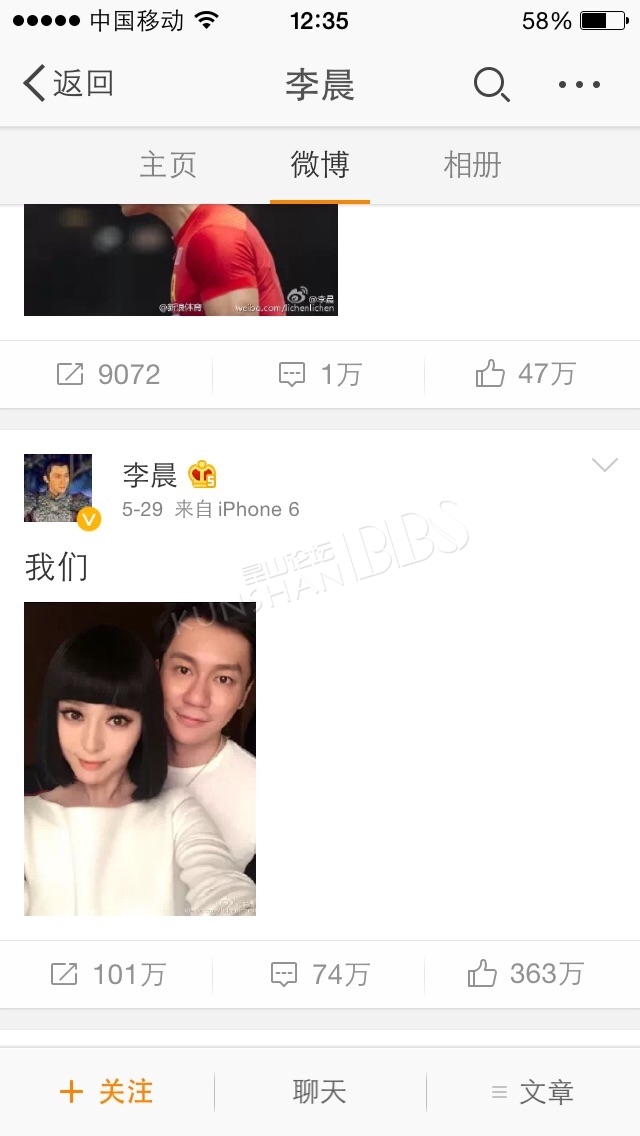This screenshot has height=1136, width=640.
Task: Expand the dropdown arrow on the 我们 post
Action: click(x=604, y=464)
